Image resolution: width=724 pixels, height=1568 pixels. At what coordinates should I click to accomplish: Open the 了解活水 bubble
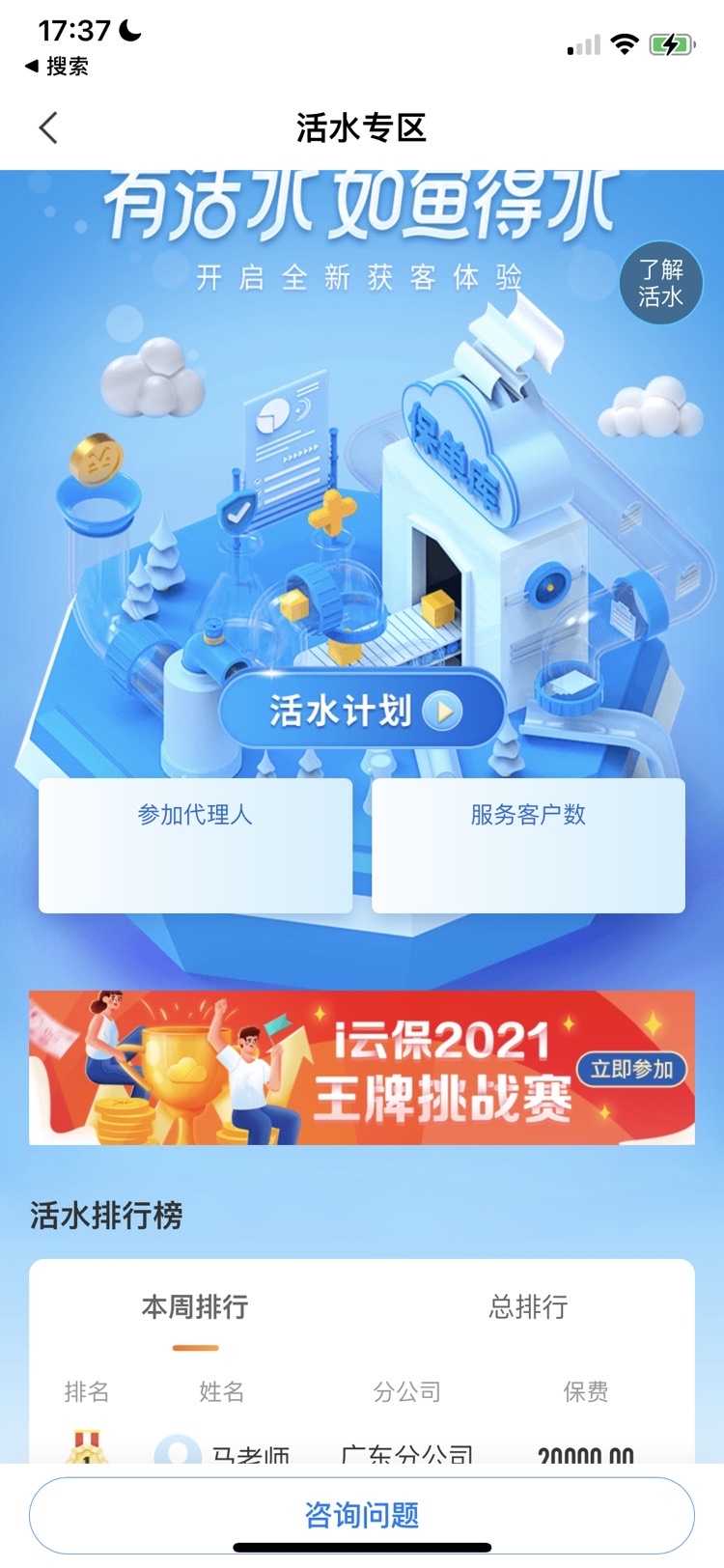coord(660,283)
